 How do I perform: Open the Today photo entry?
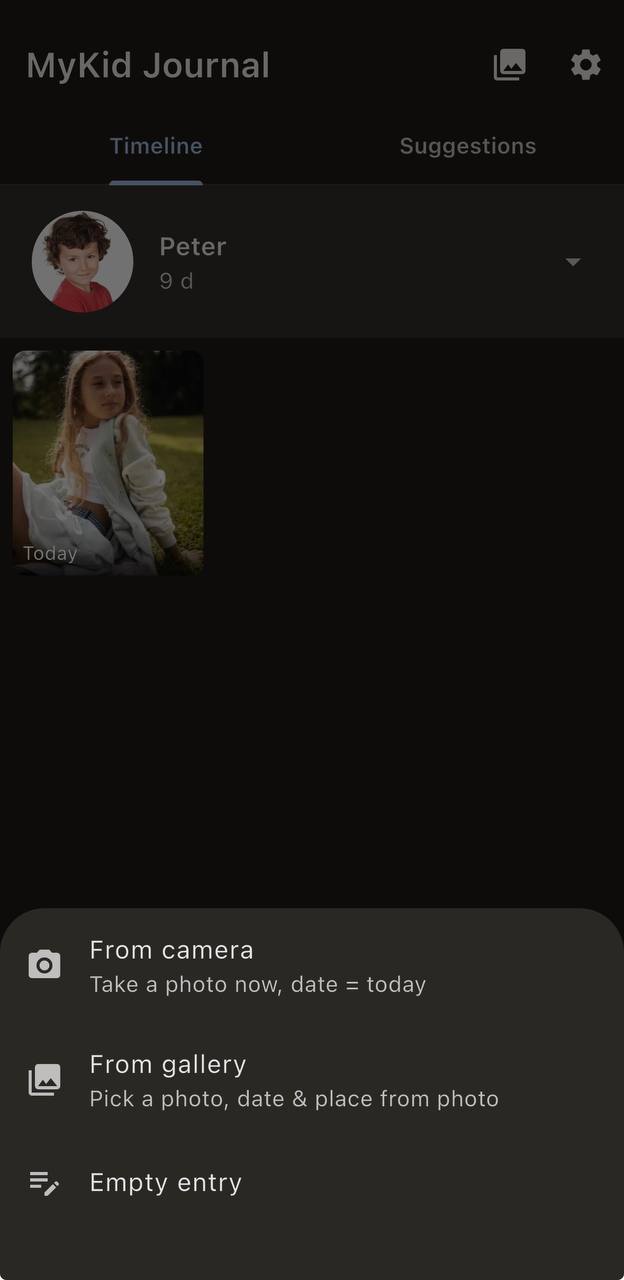coord(108,462)
